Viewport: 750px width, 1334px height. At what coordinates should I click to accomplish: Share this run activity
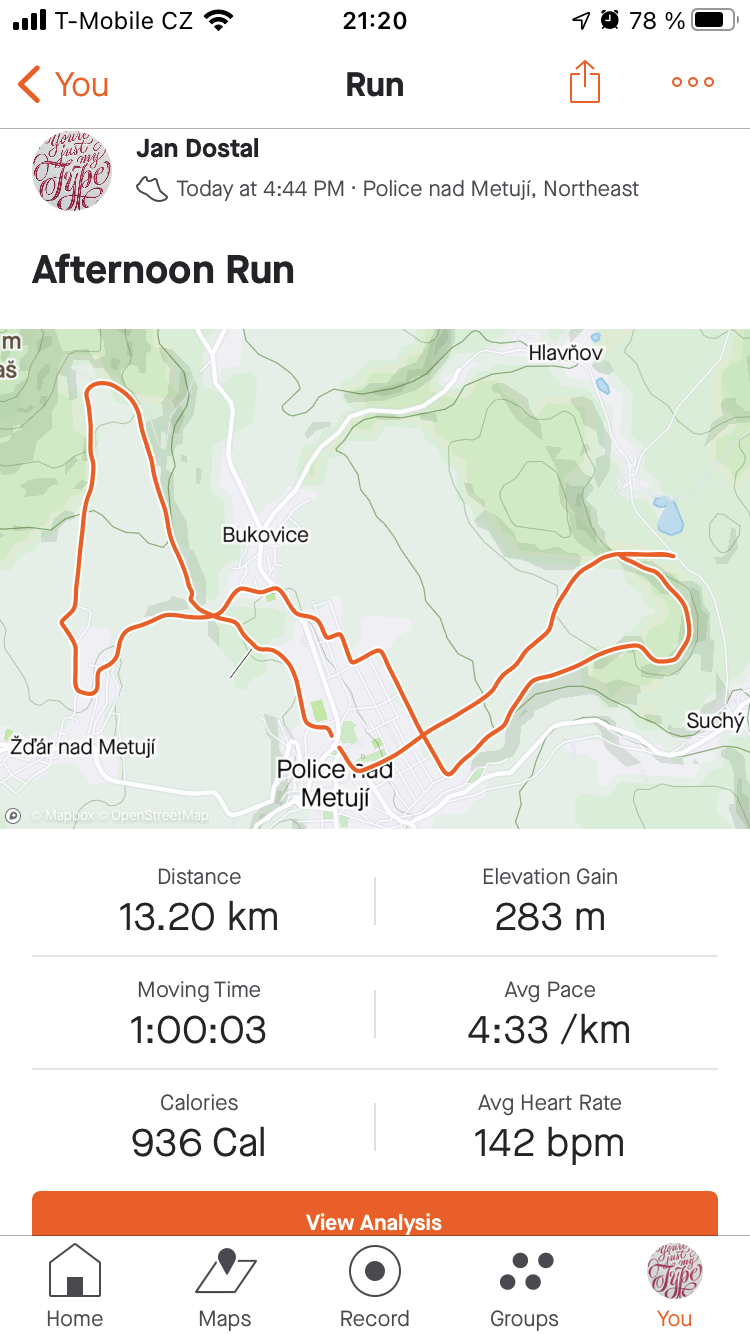pyautogui.click(x=585, y=82)
